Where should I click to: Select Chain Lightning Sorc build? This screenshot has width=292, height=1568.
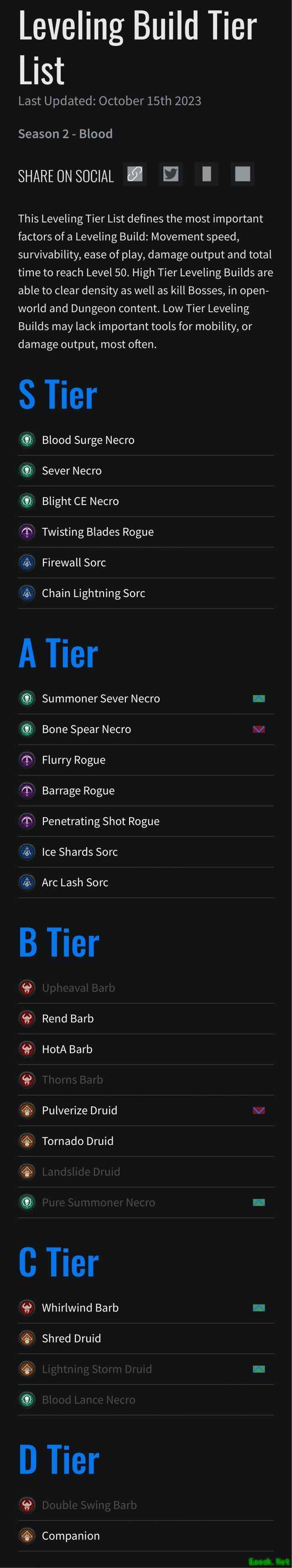tap(93, 593)
